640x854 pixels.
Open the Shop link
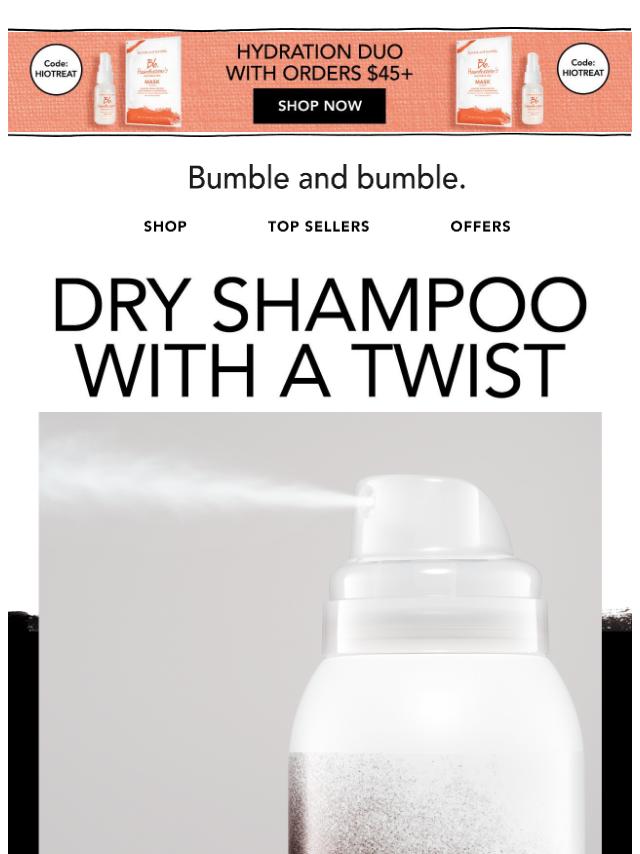165,226
